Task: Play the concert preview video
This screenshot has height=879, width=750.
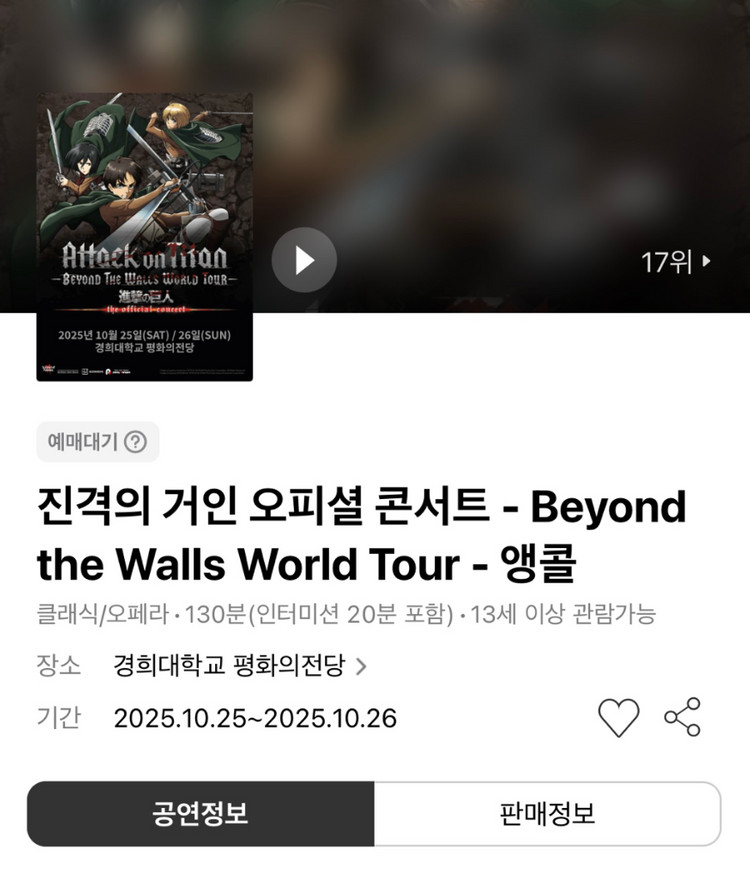Action: (x=304, y=260)
